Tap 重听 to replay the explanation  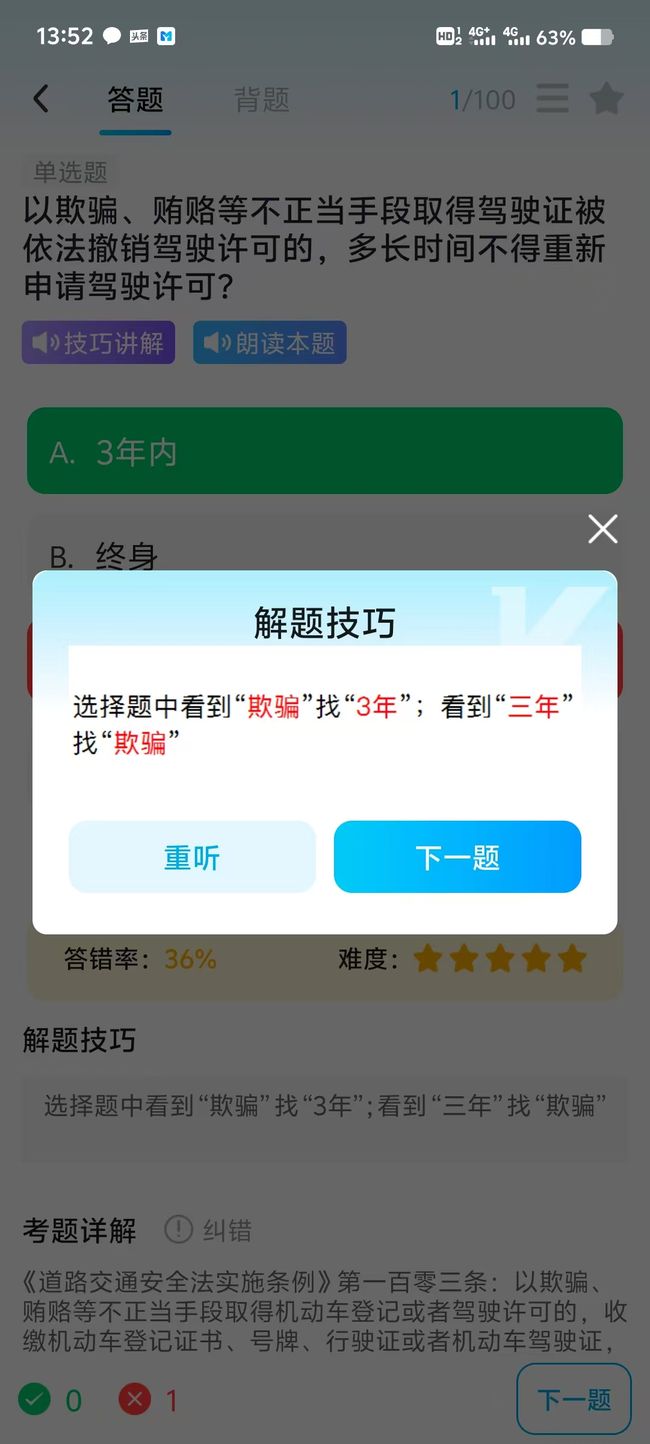point(192,857)
